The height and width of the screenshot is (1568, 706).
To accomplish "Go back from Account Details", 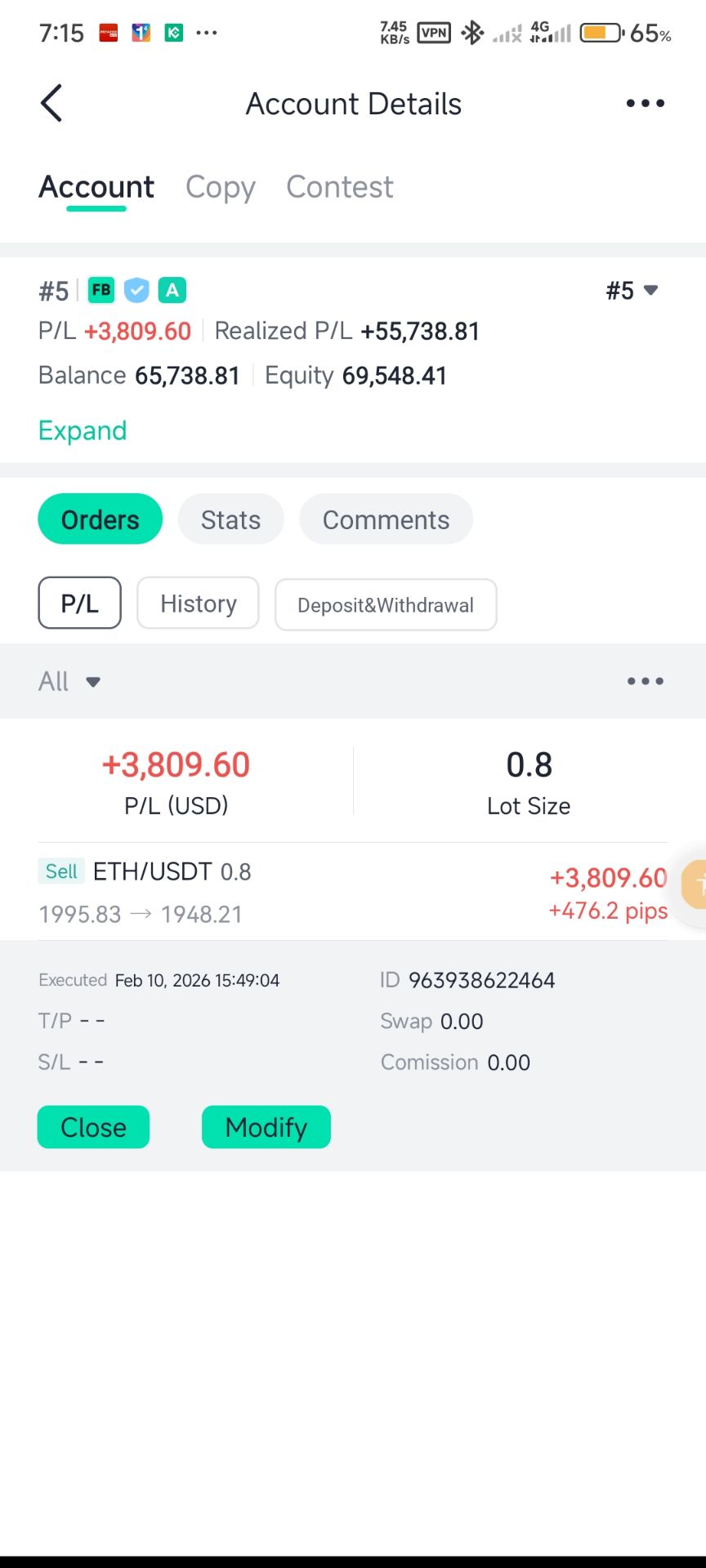I will (51, 104).
